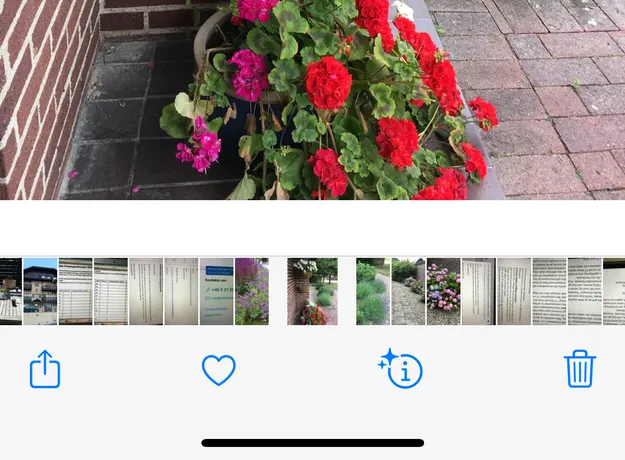Mark photo as favorite with heart

click(218, 371)
